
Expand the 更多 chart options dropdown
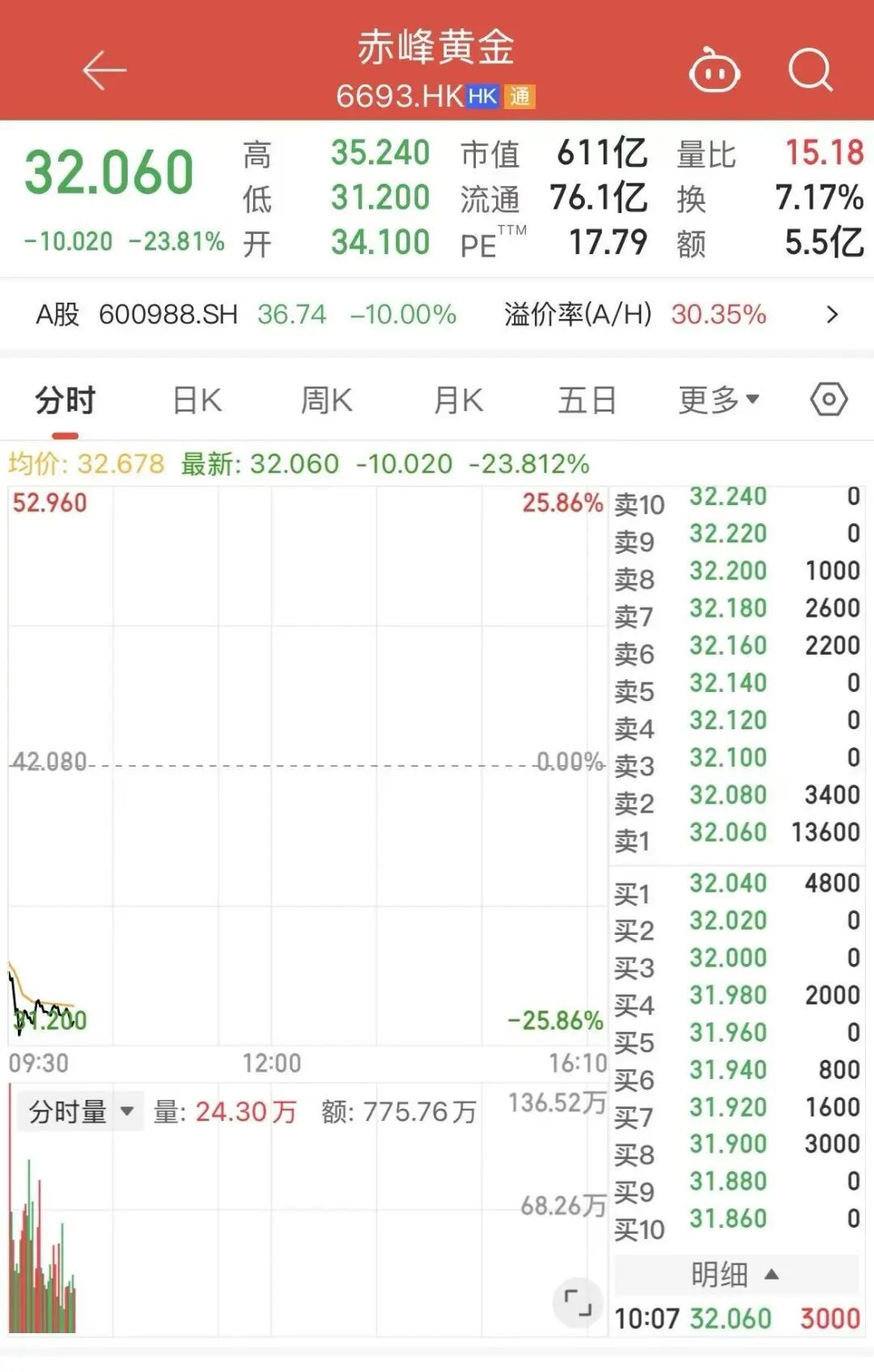pyautogui.click(x=719, y=400)
